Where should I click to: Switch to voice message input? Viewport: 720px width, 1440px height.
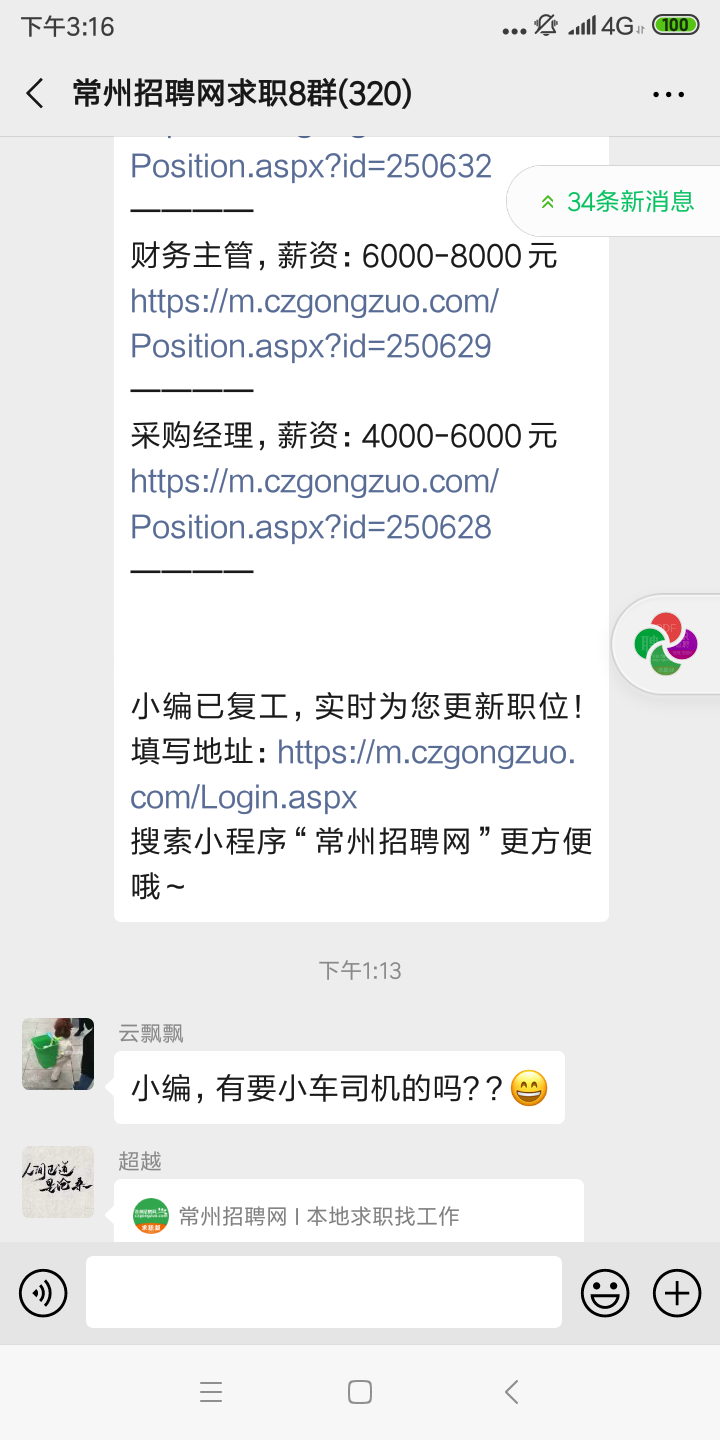43,1293
